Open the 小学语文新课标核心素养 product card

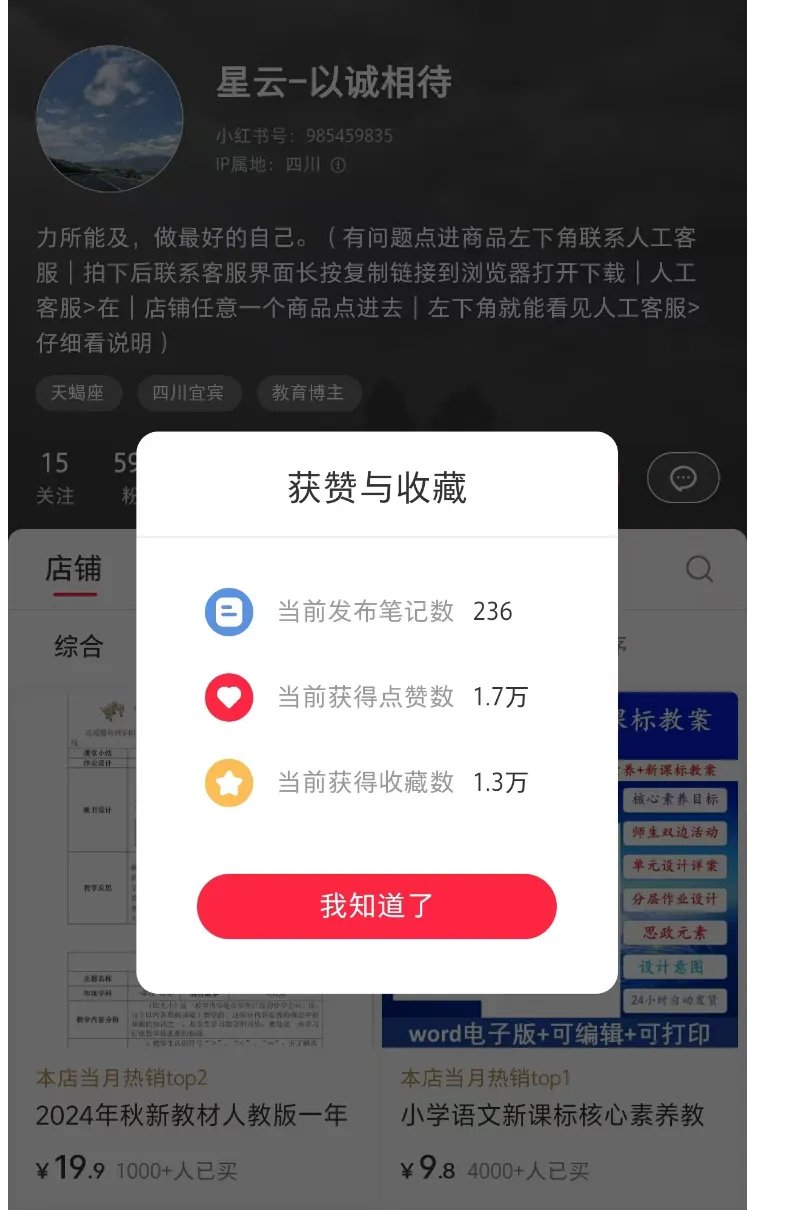[x=553, y=1114]
